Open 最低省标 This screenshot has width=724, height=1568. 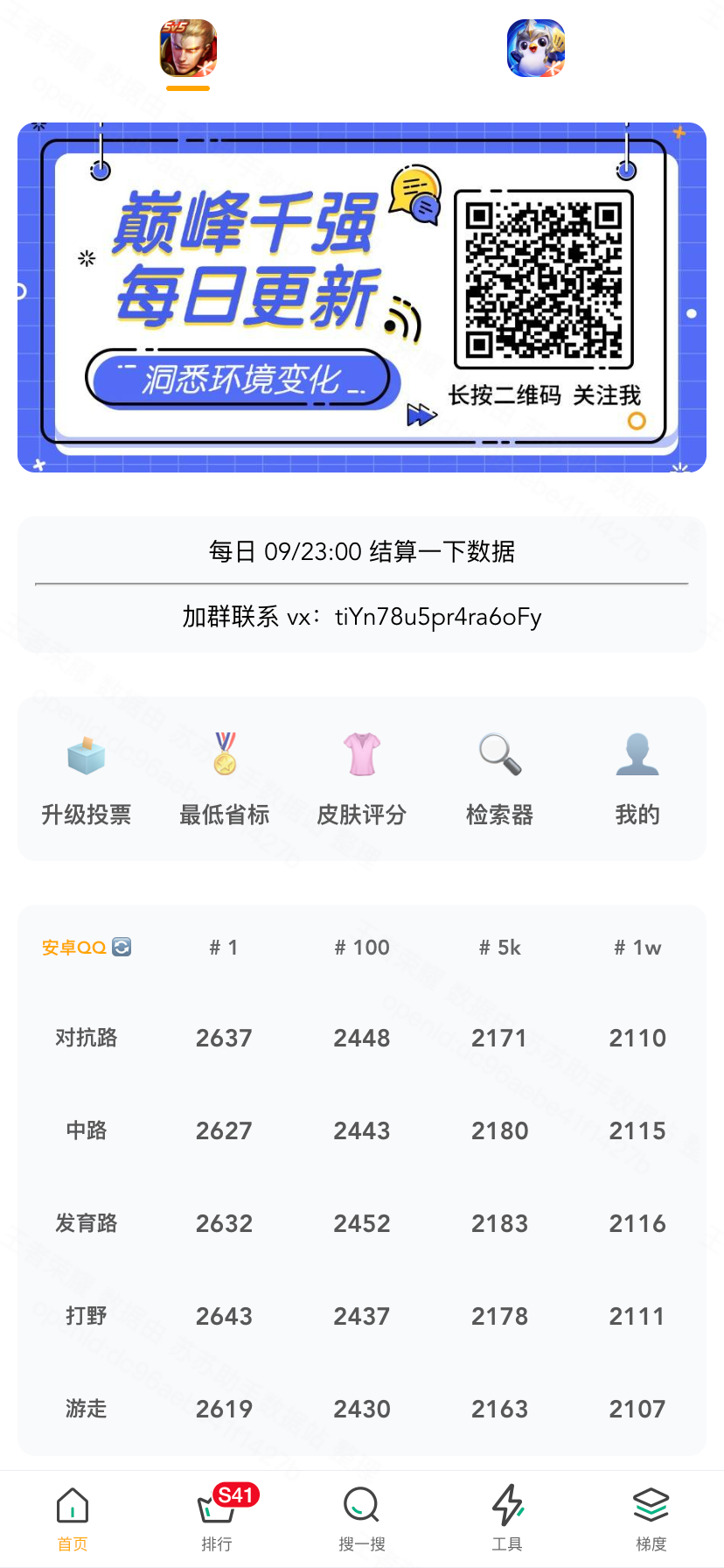(225, 778)
